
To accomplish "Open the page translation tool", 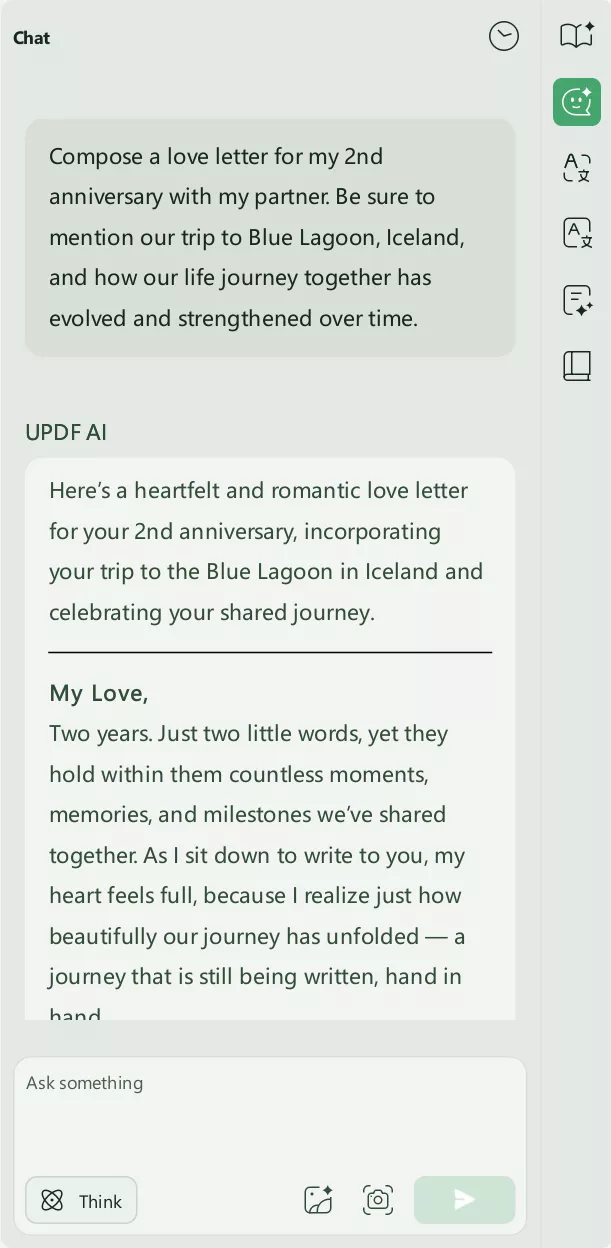I will click(x=577, y=233).
